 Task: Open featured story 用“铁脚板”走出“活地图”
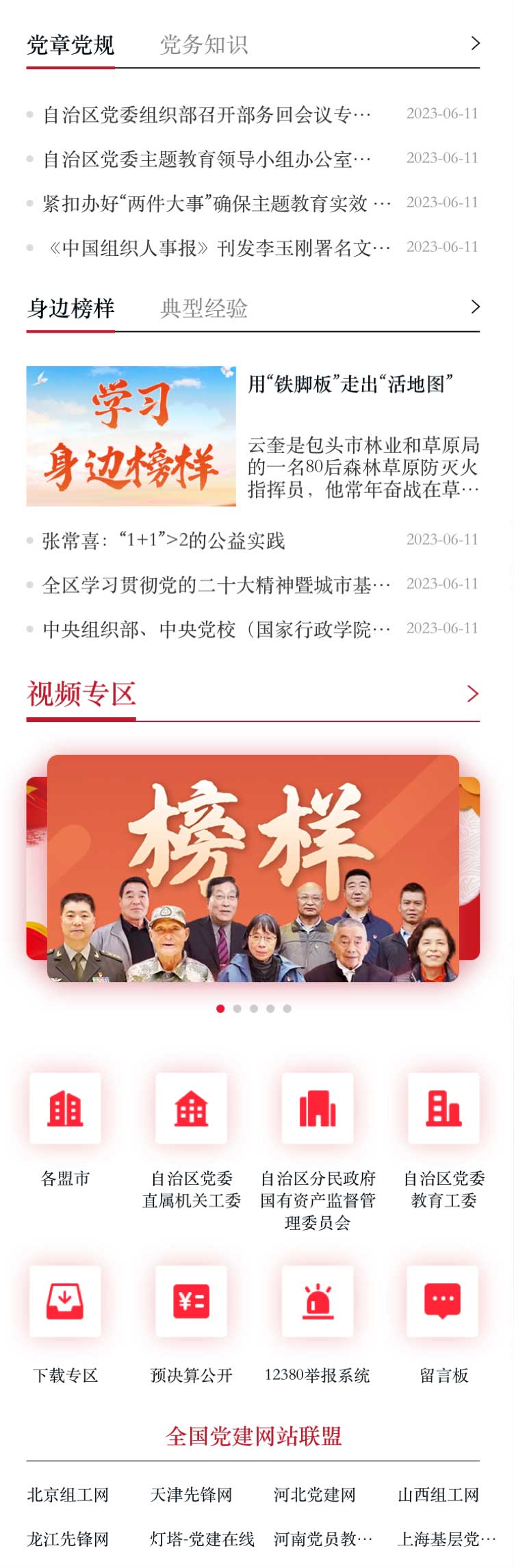tap(350, 385)
